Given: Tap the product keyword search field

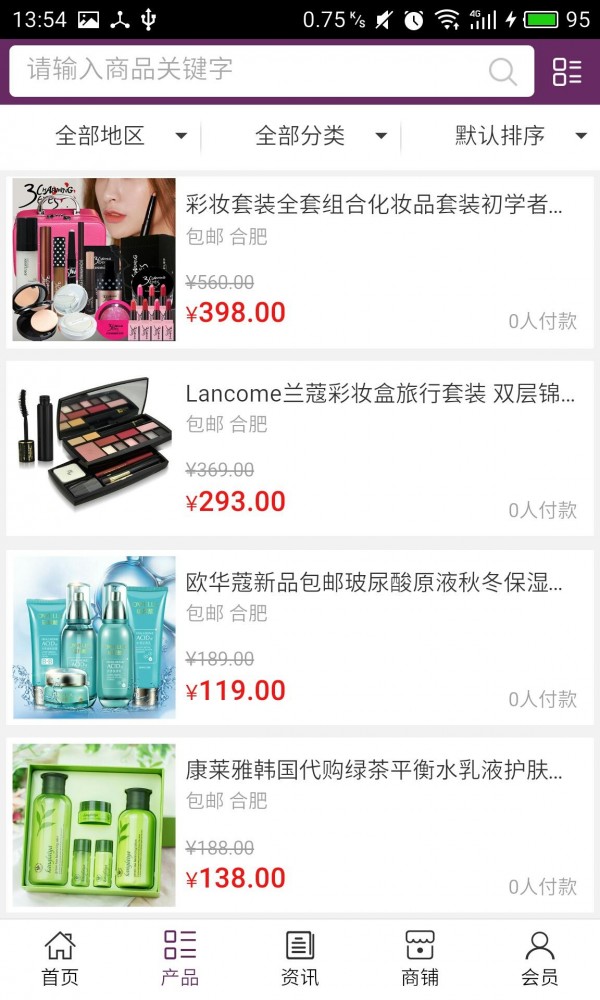Looking at the screenshot, I should pyautogui.click(x=250, y=70).
